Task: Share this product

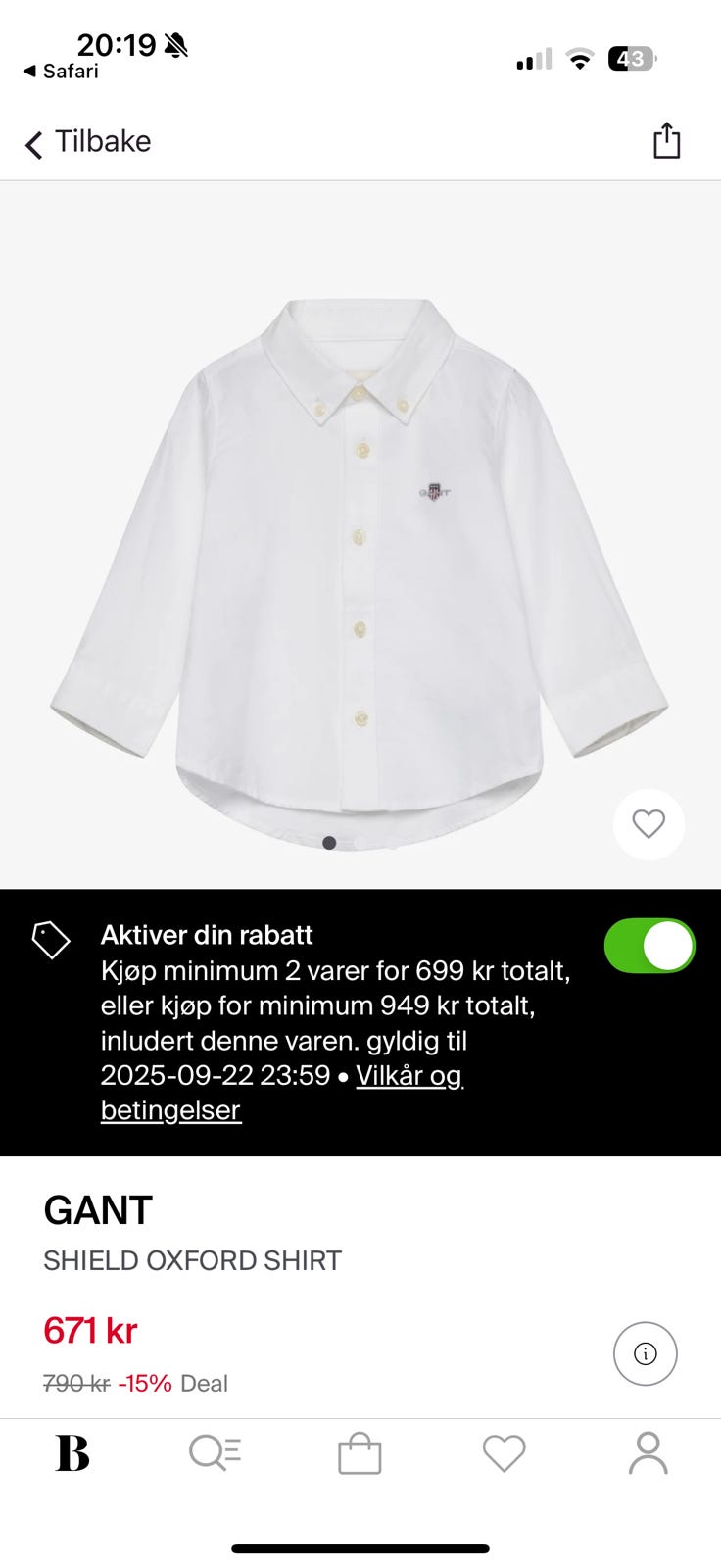Action: click(x=666, y=141)
